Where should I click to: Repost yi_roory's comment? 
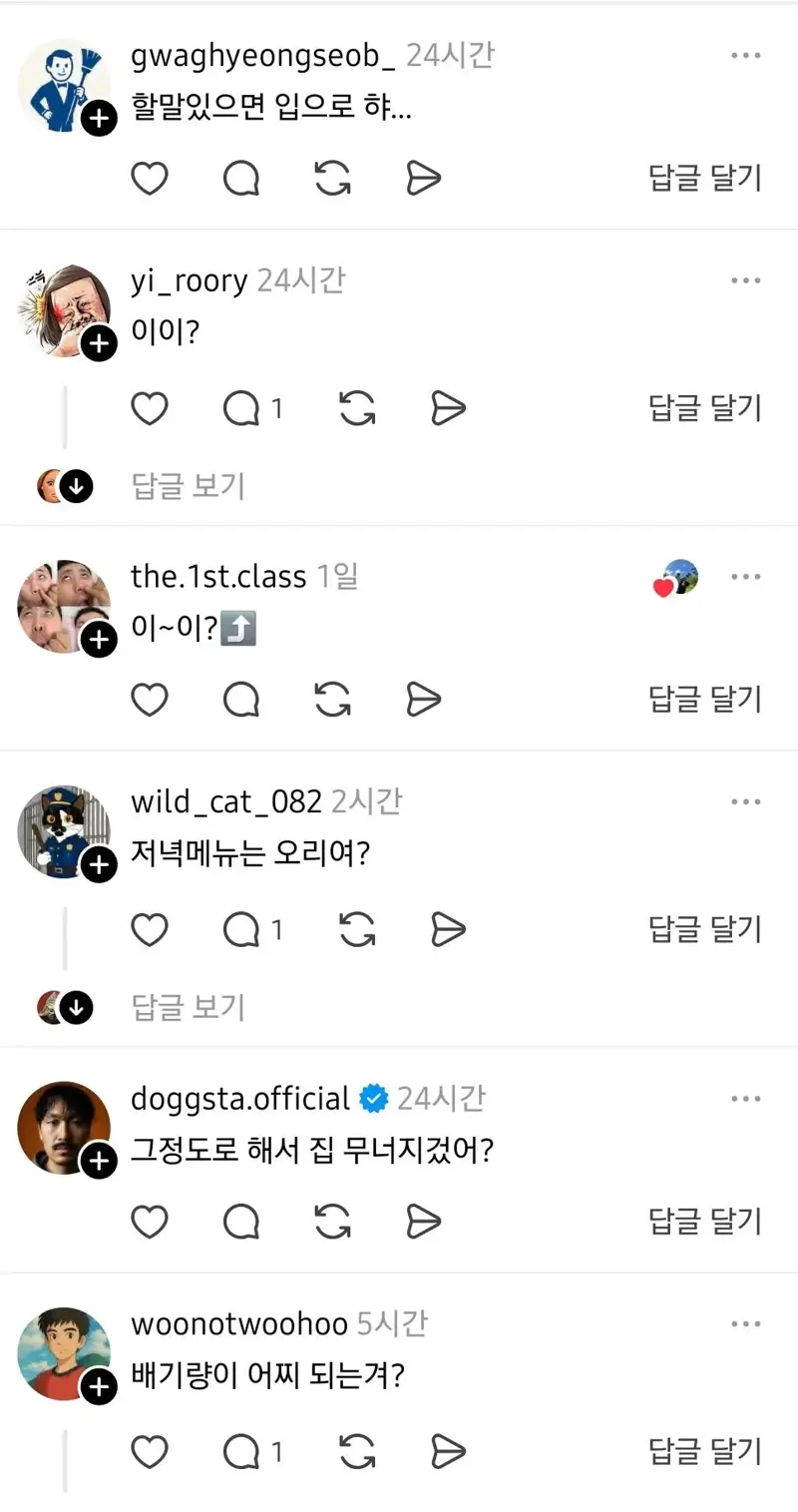pos(357,408)
